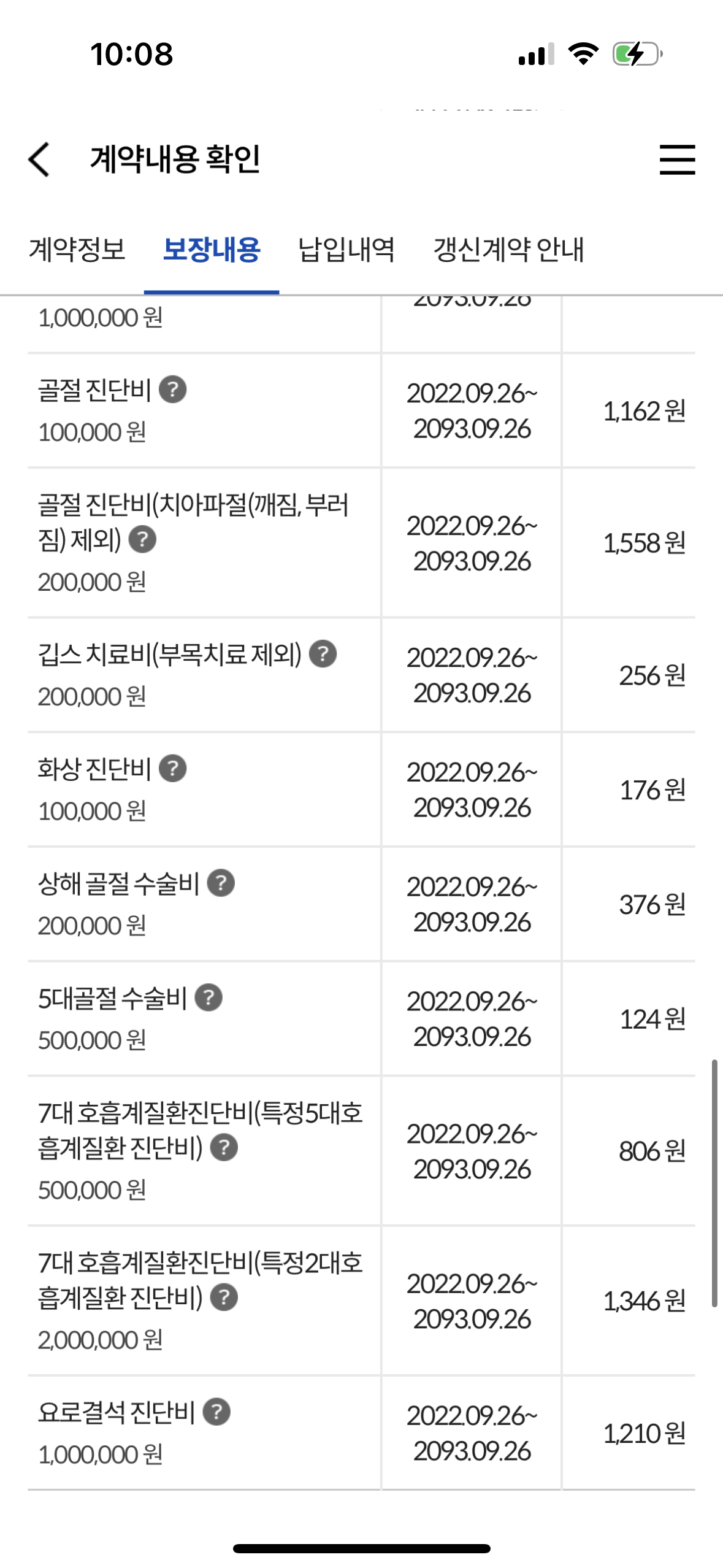Switch to the 납입내역 tab
Image resolution: width=723 pixels, height=1568 pixels.
coord(346,250)
